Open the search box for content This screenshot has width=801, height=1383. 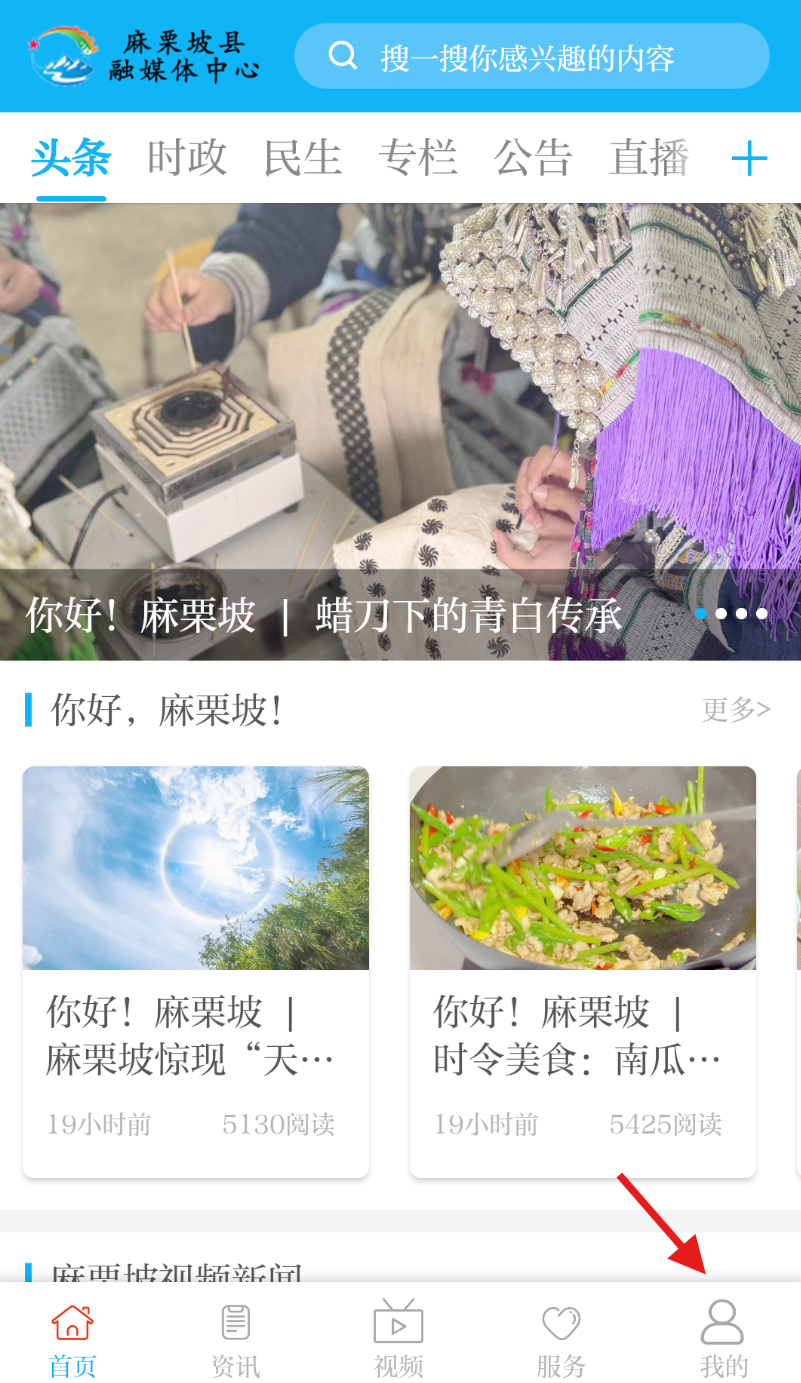(x=531, y=57)
